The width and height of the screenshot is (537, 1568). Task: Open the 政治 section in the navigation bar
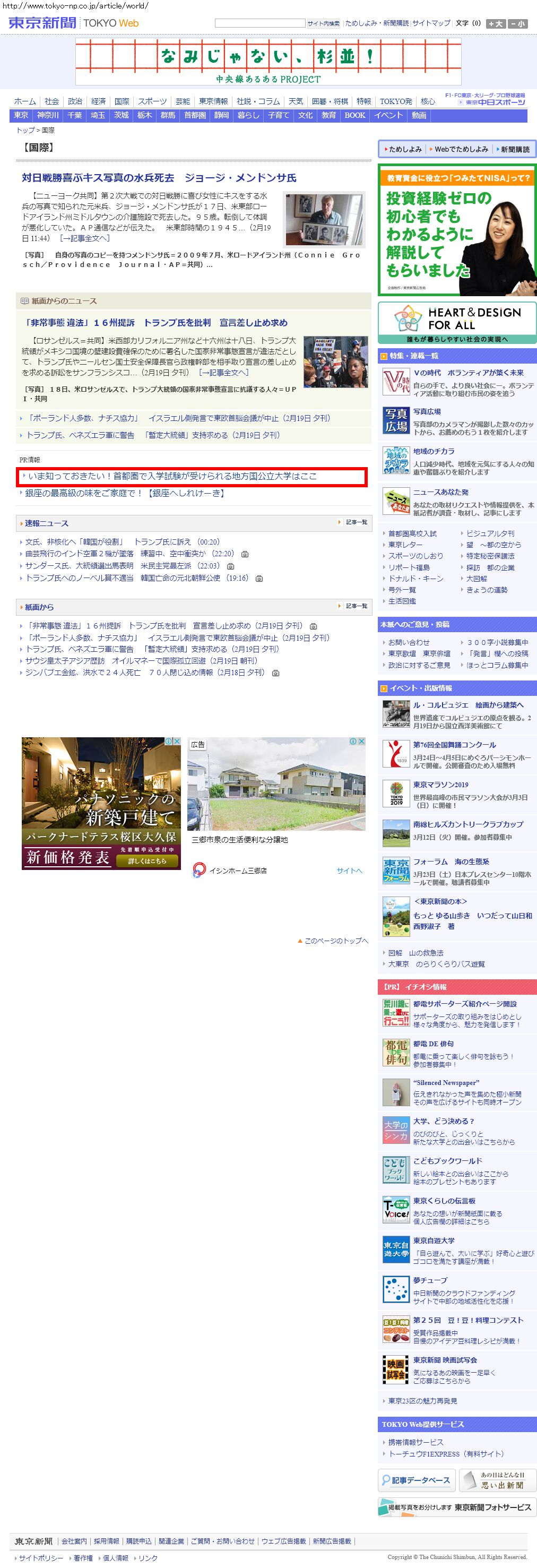tap(75, 101)
